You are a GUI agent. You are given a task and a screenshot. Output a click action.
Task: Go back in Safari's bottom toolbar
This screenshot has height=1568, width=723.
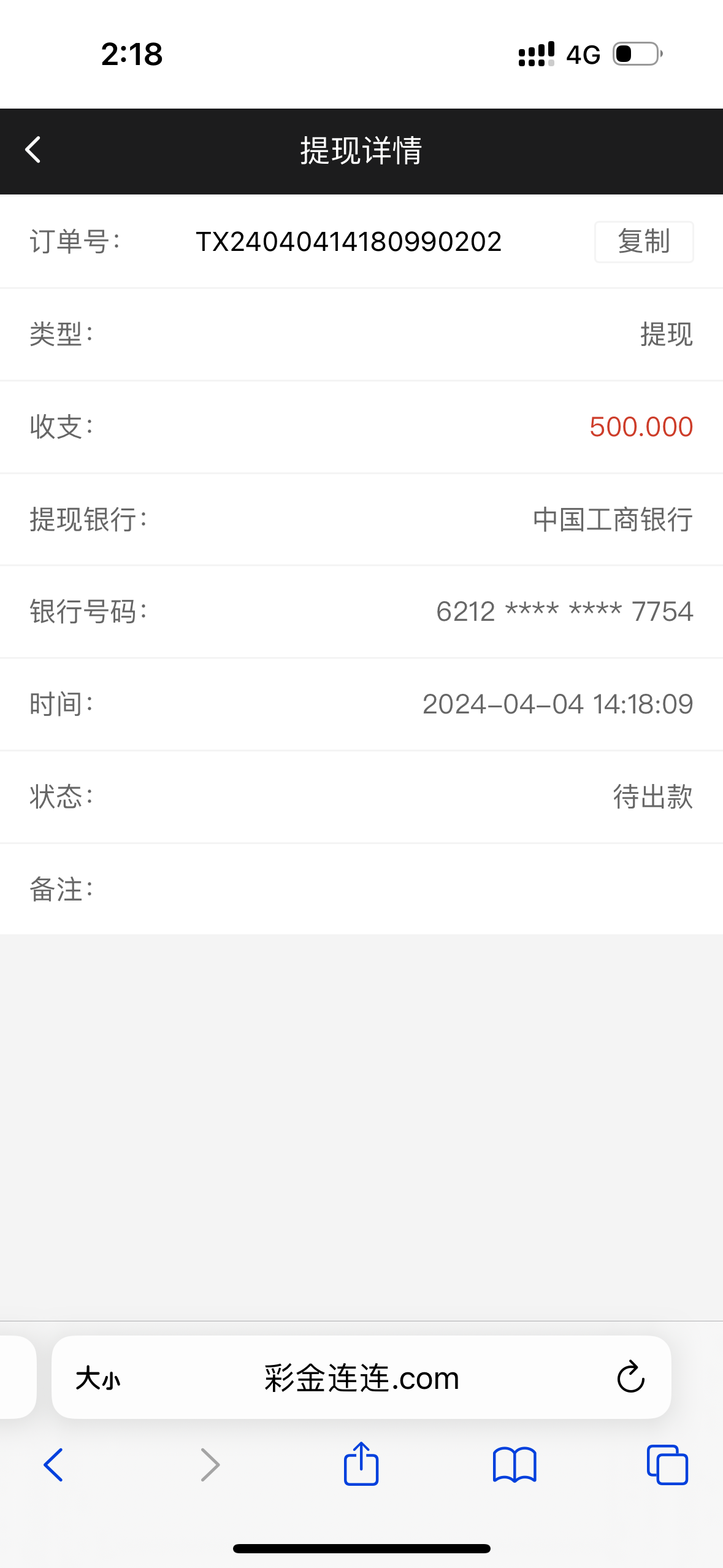[x=53, y=1465]
